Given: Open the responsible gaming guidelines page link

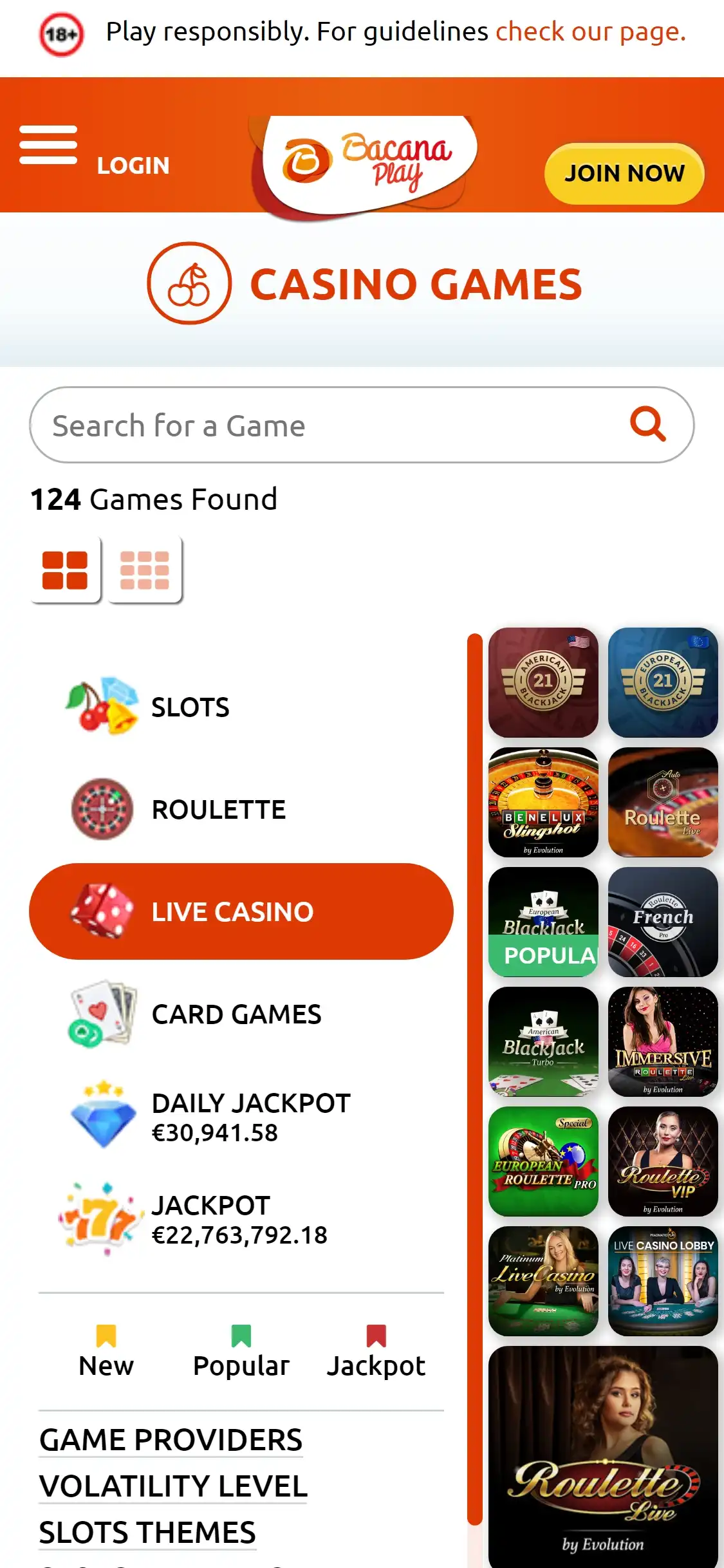Looking at the screenshot, I should tap(590, 32).
